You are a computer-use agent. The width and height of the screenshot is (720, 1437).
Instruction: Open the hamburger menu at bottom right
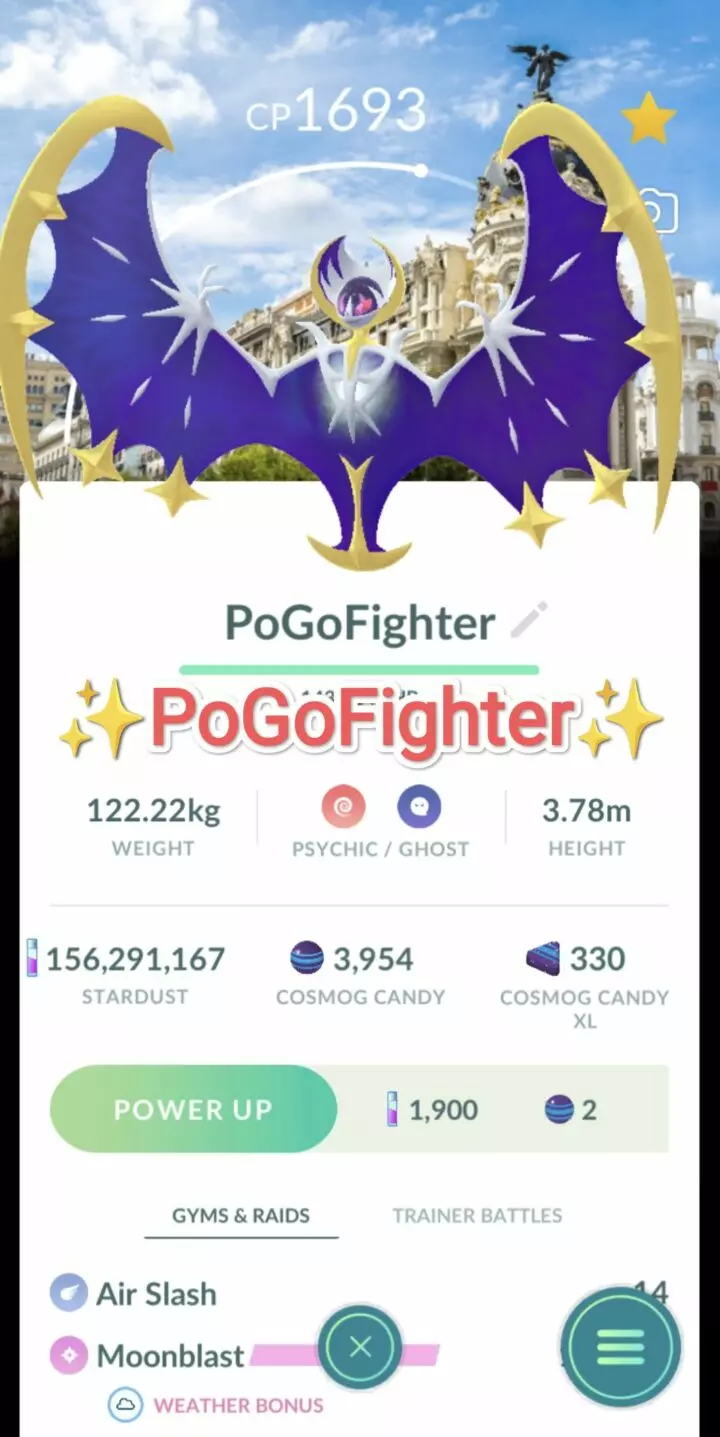619,1347
